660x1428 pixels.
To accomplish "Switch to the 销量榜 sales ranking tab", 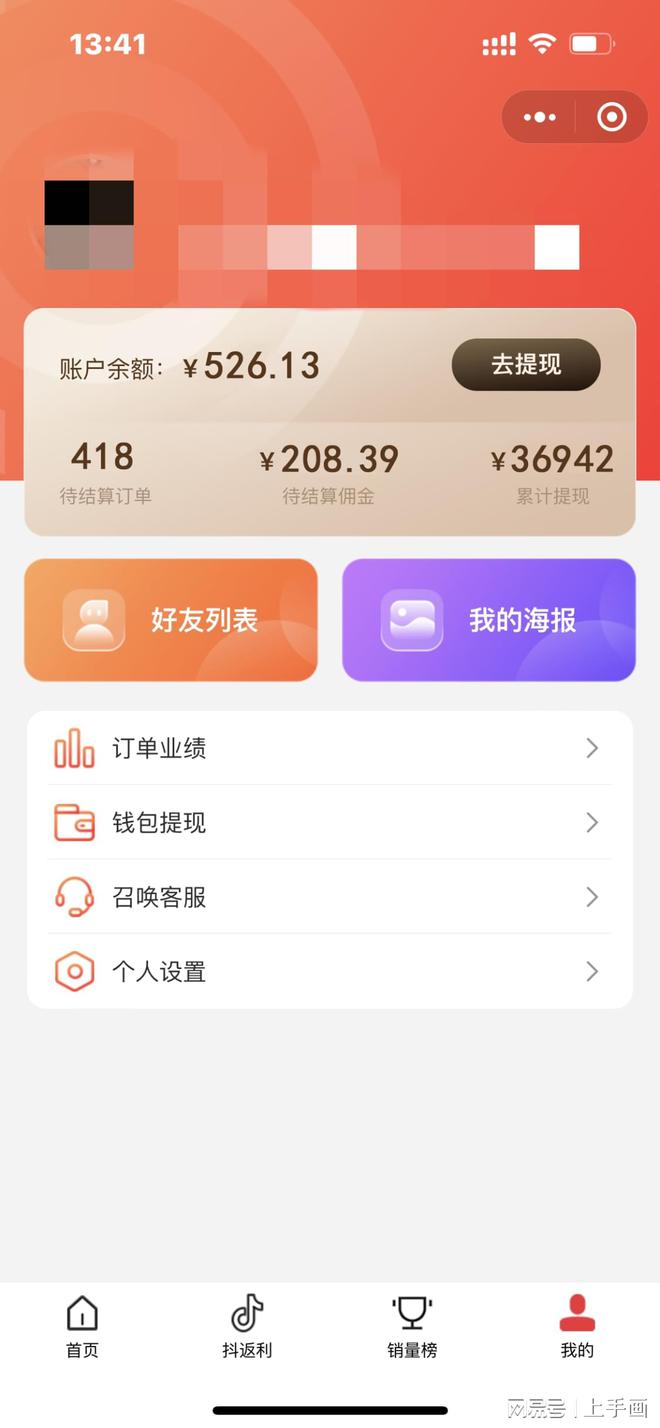I will click(412, 1327).
